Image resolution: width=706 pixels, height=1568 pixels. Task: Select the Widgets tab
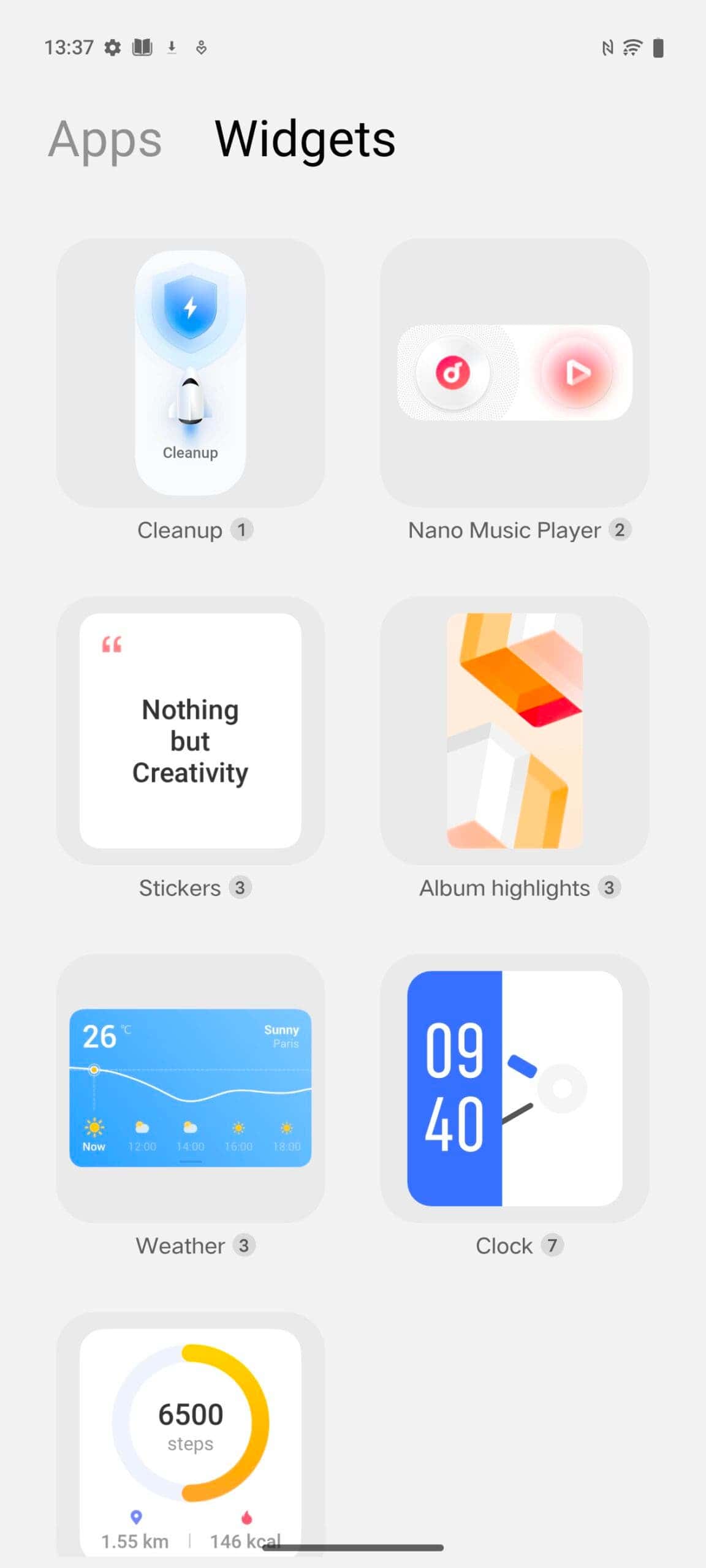[x=305, y=140]
